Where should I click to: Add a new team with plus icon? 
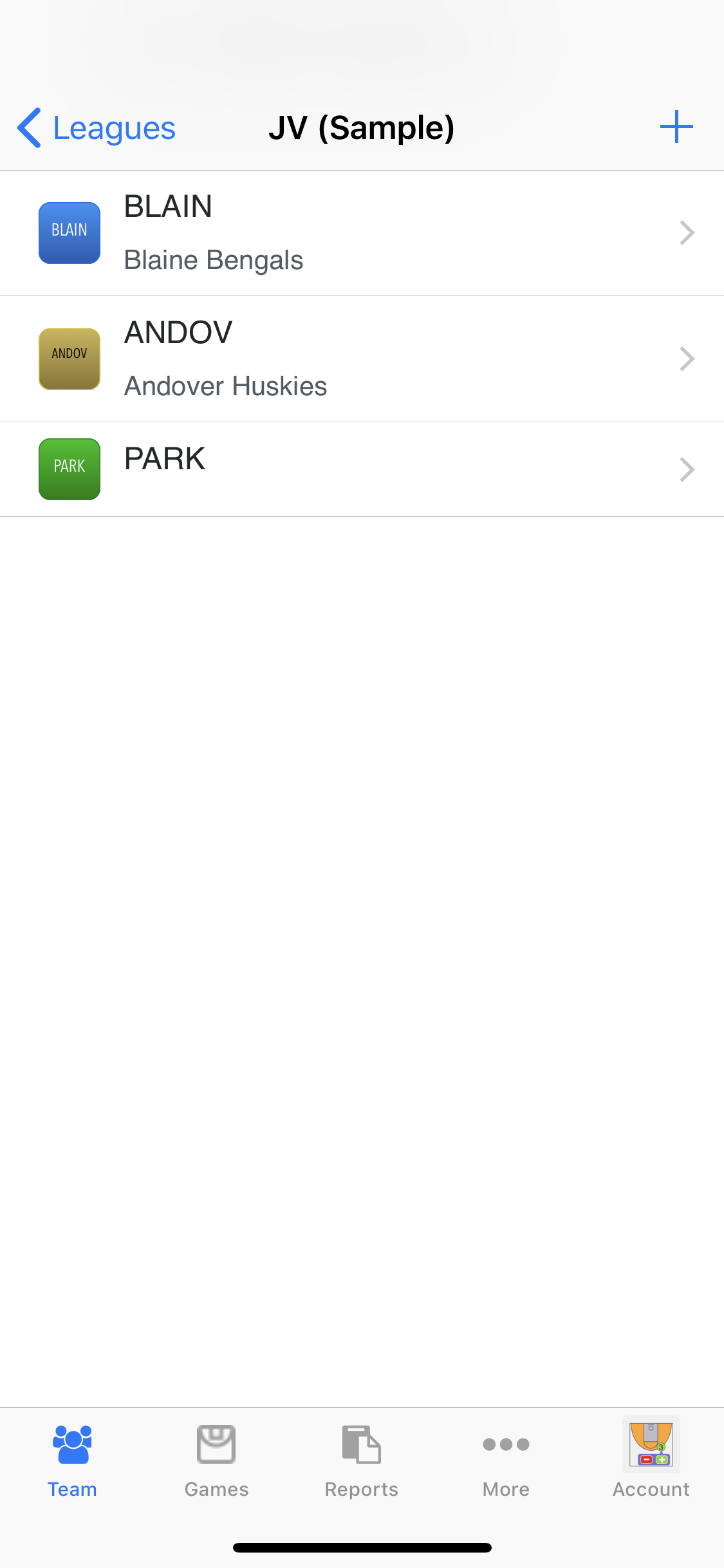tap(676, 127)
